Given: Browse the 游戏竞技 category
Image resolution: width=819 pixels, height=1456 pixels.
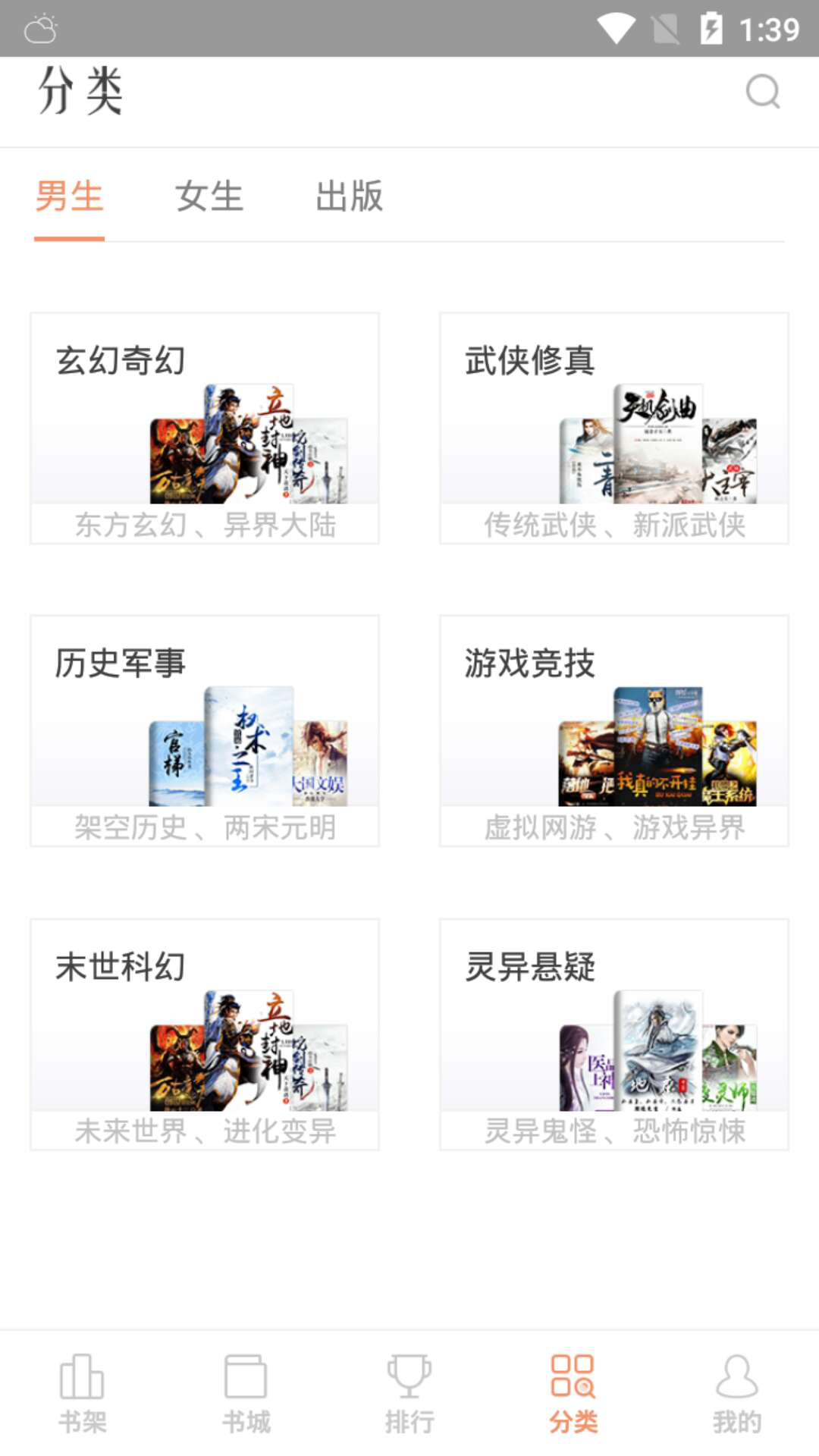Looking at the screenshot, I should 614,731.
